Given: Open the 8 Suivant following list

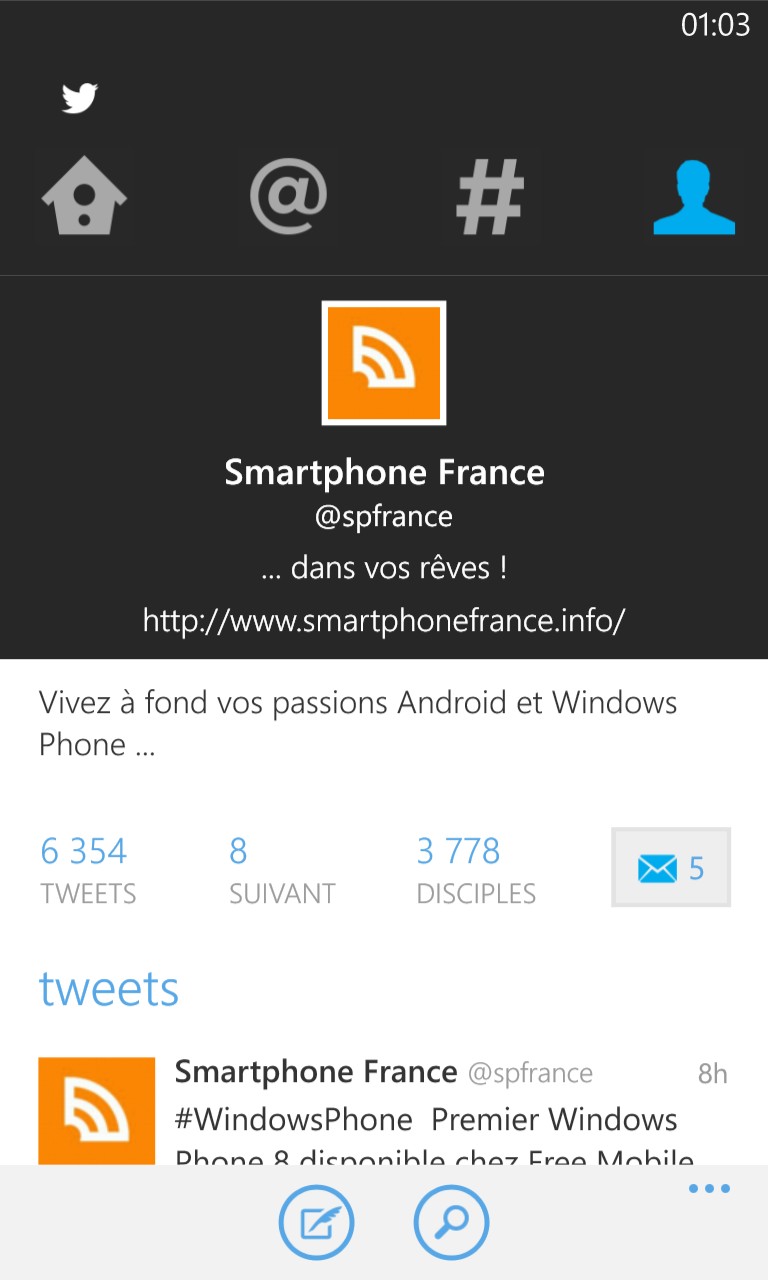Looking at the screenshot, I should coord(282,870).
